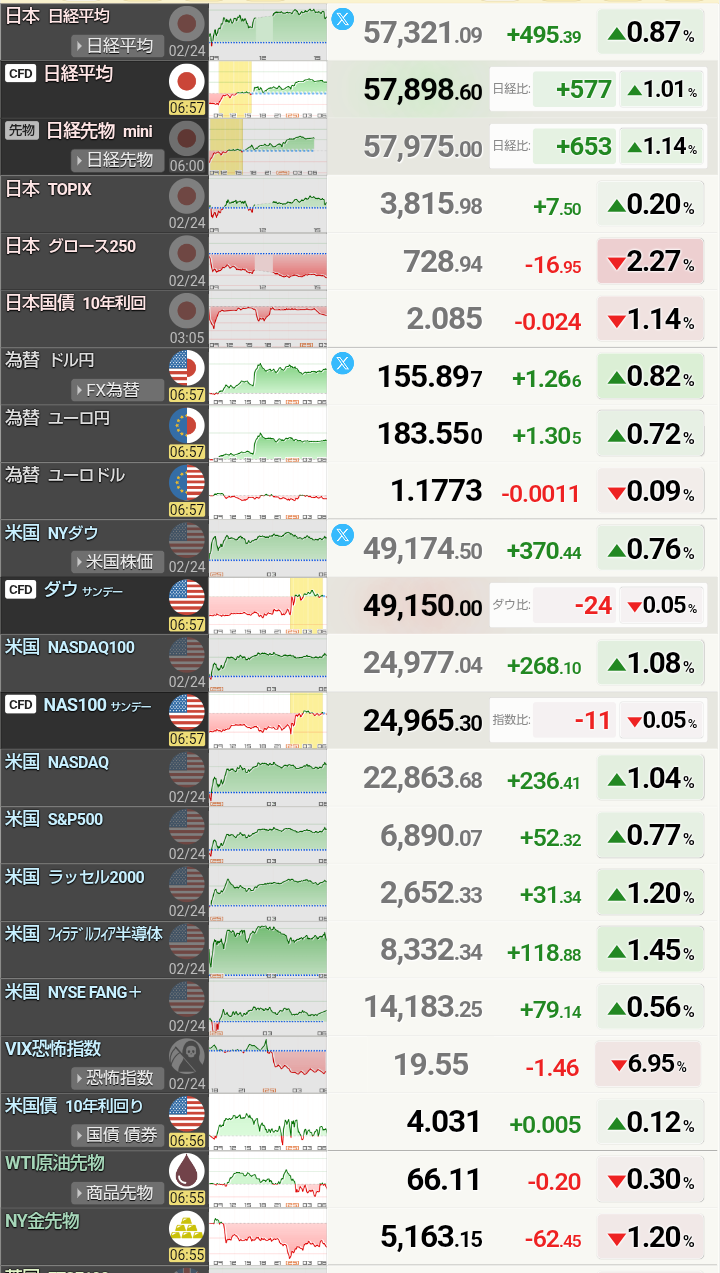Share the NYダウ row on X
720x1273 pixels.
point(342,535)
